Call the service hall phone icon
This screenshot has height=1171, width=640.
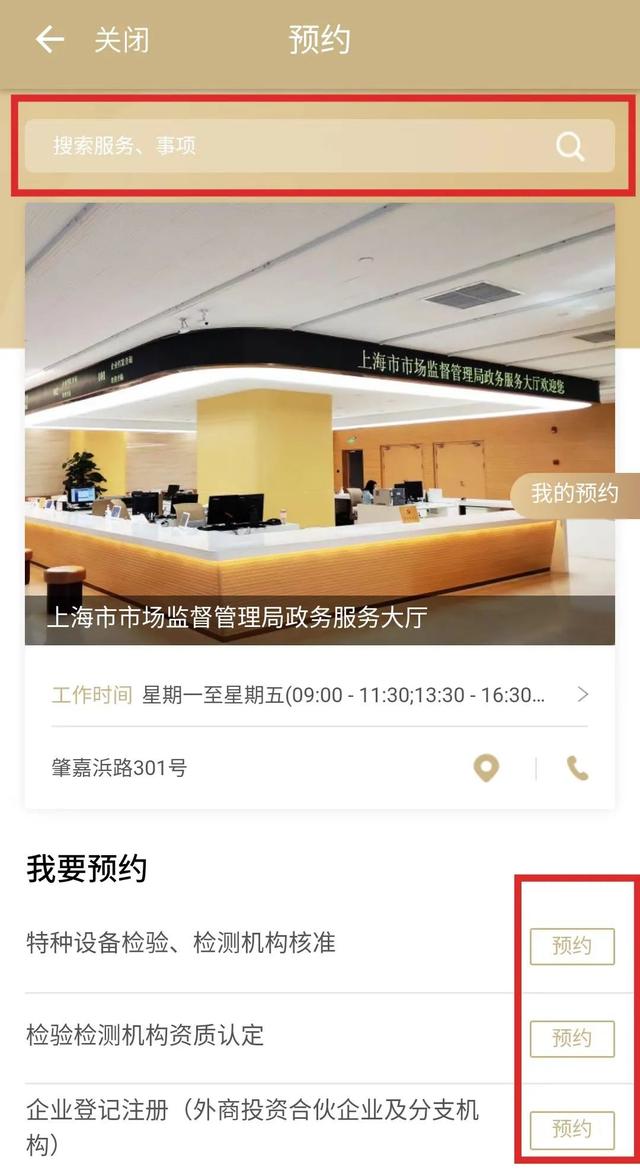(x=577, y=768)
